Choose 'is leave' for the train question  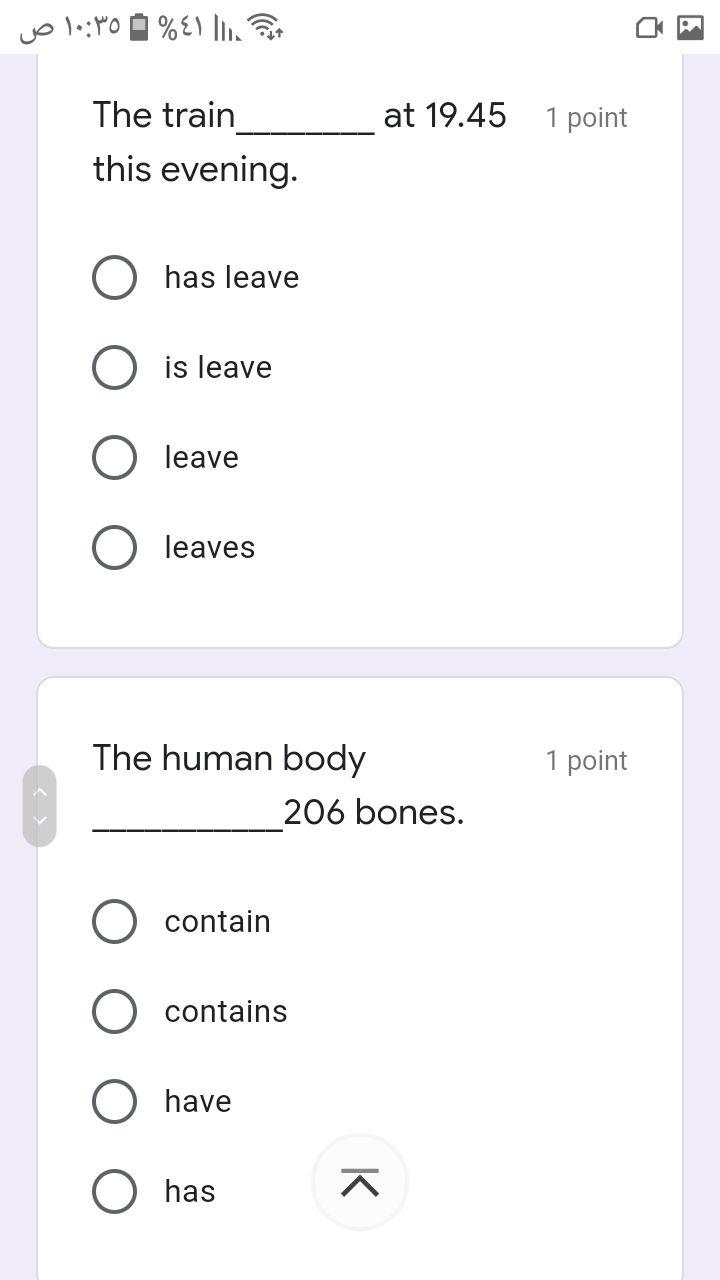[x=115, y=367]
